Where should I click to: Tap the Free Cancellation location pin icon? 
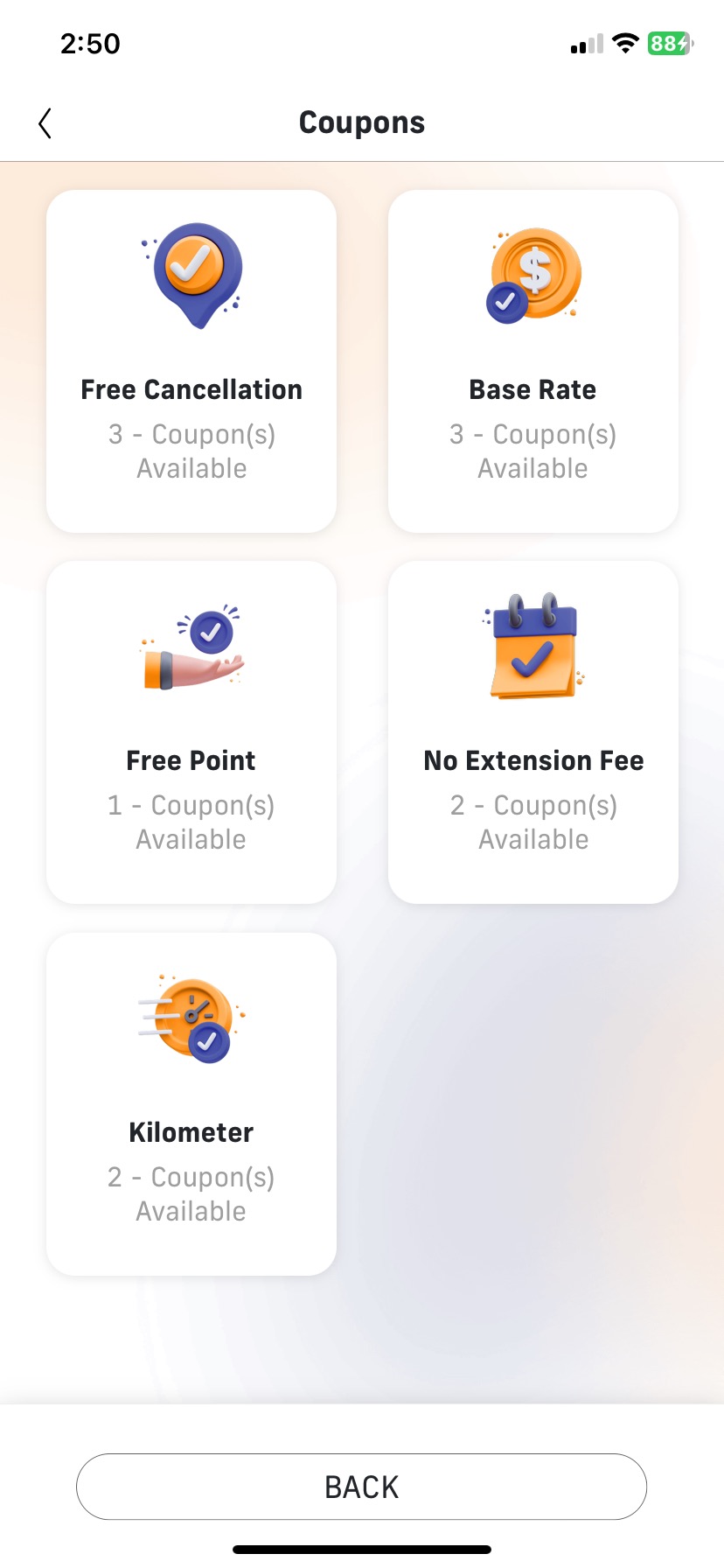pos(191,274)
